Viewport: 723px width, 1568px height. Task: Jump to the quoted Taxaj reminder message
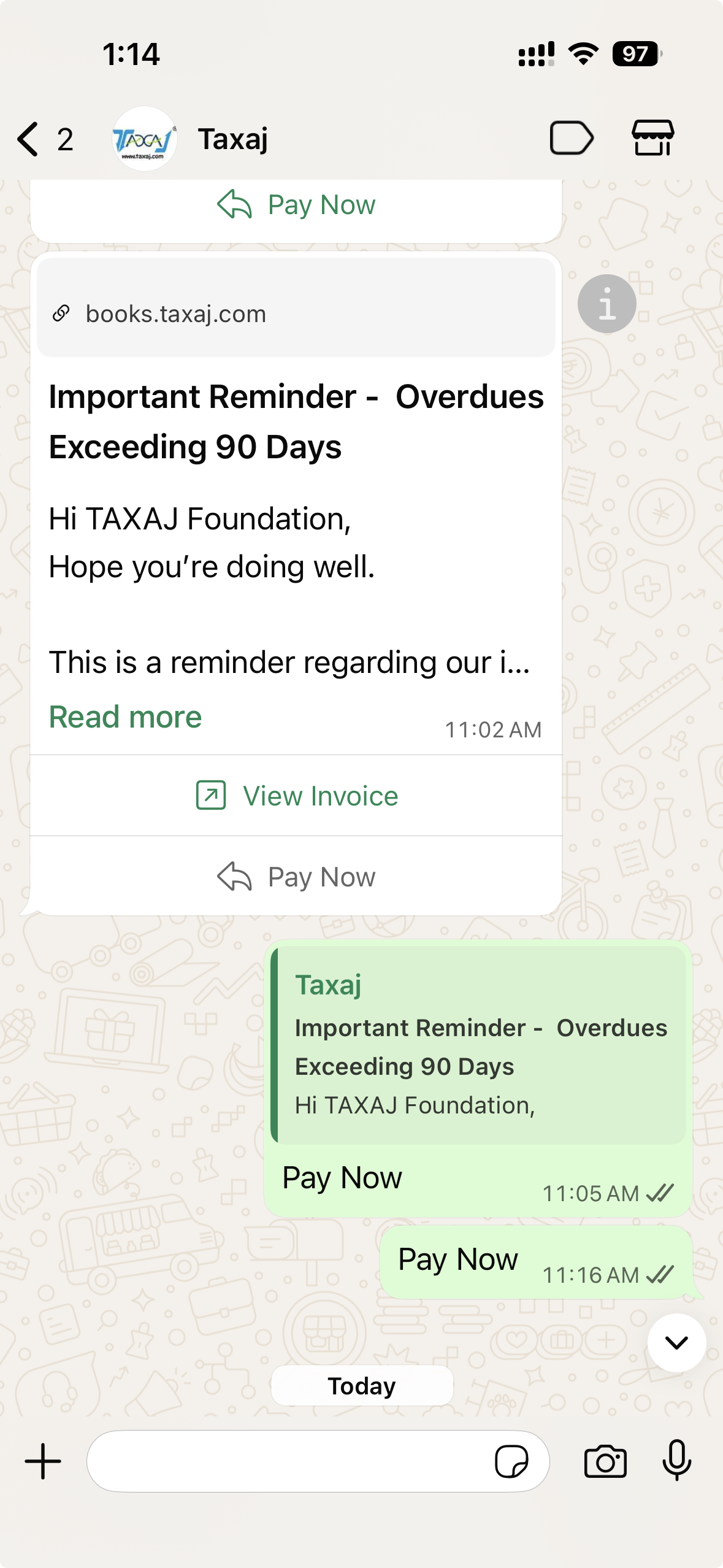click(x=478, y=1045)
